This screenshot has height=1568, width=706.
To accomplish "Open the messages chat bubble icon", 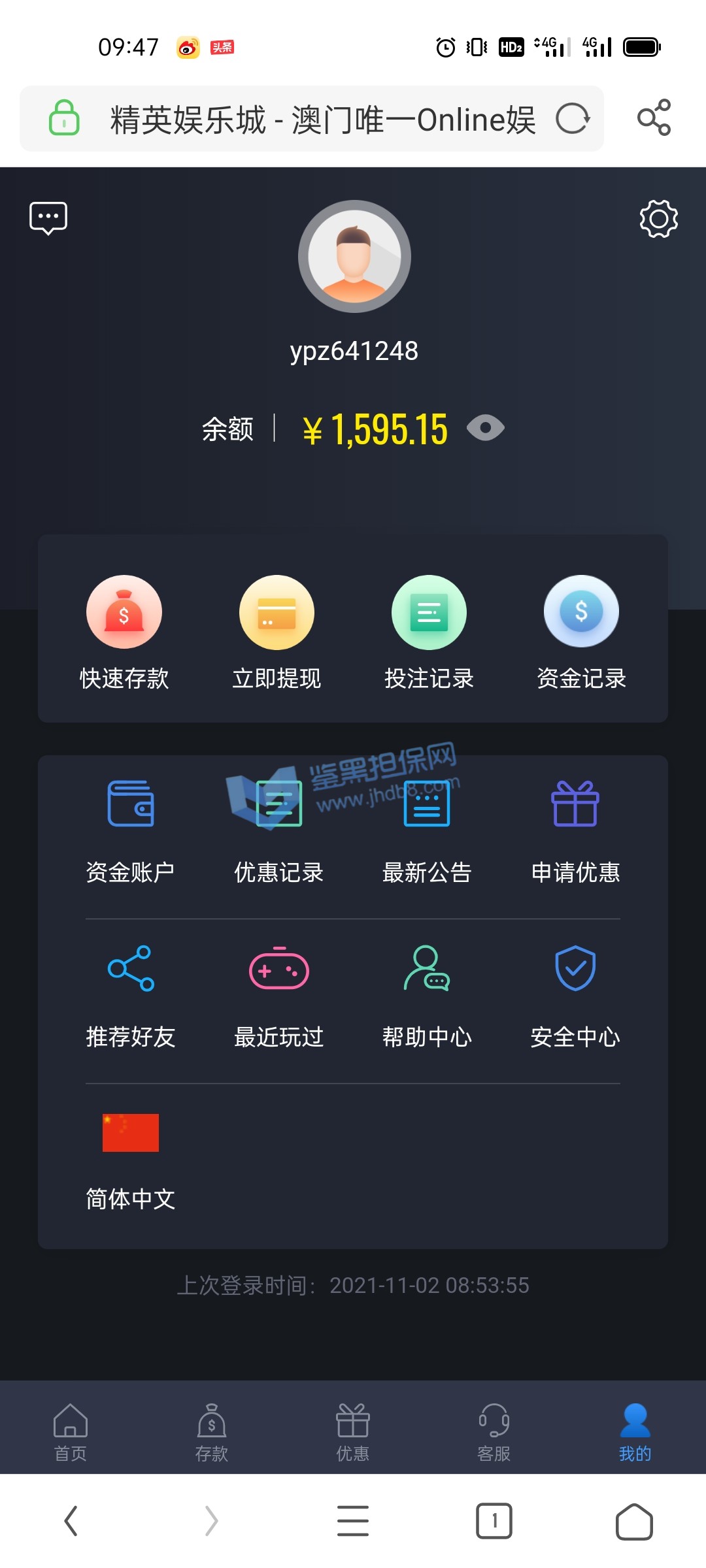I will click(48, 218).
